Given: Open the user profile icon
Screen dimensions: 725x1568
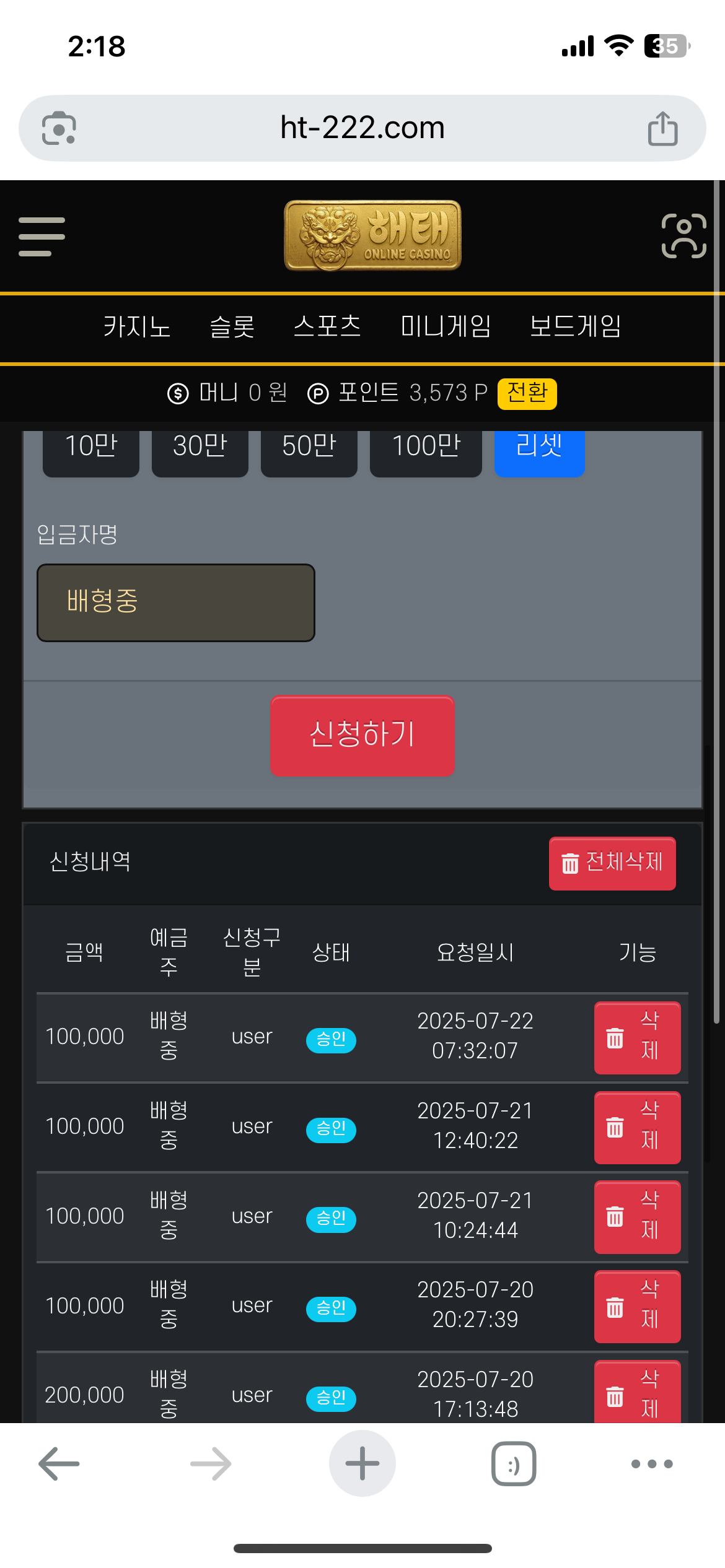Looking at the screenshot, I should point(684,236).
